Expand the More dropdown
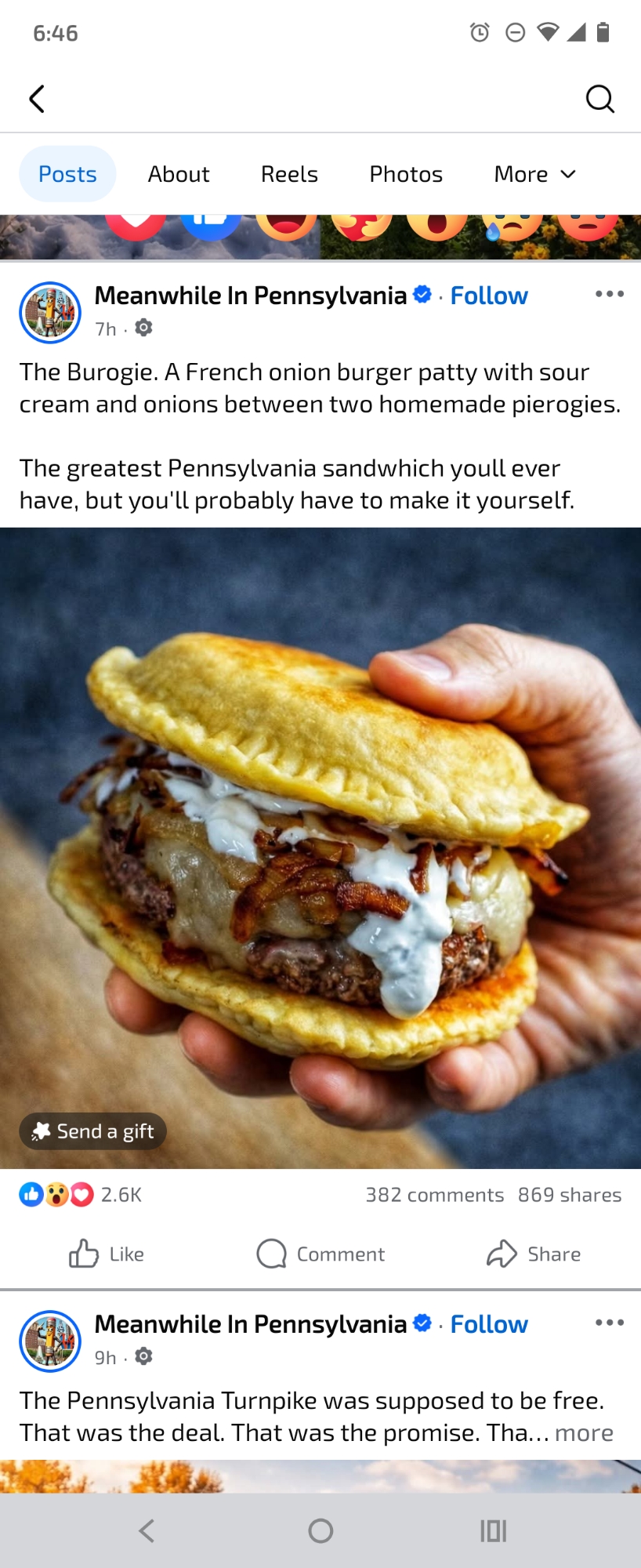 pos(534,174)
